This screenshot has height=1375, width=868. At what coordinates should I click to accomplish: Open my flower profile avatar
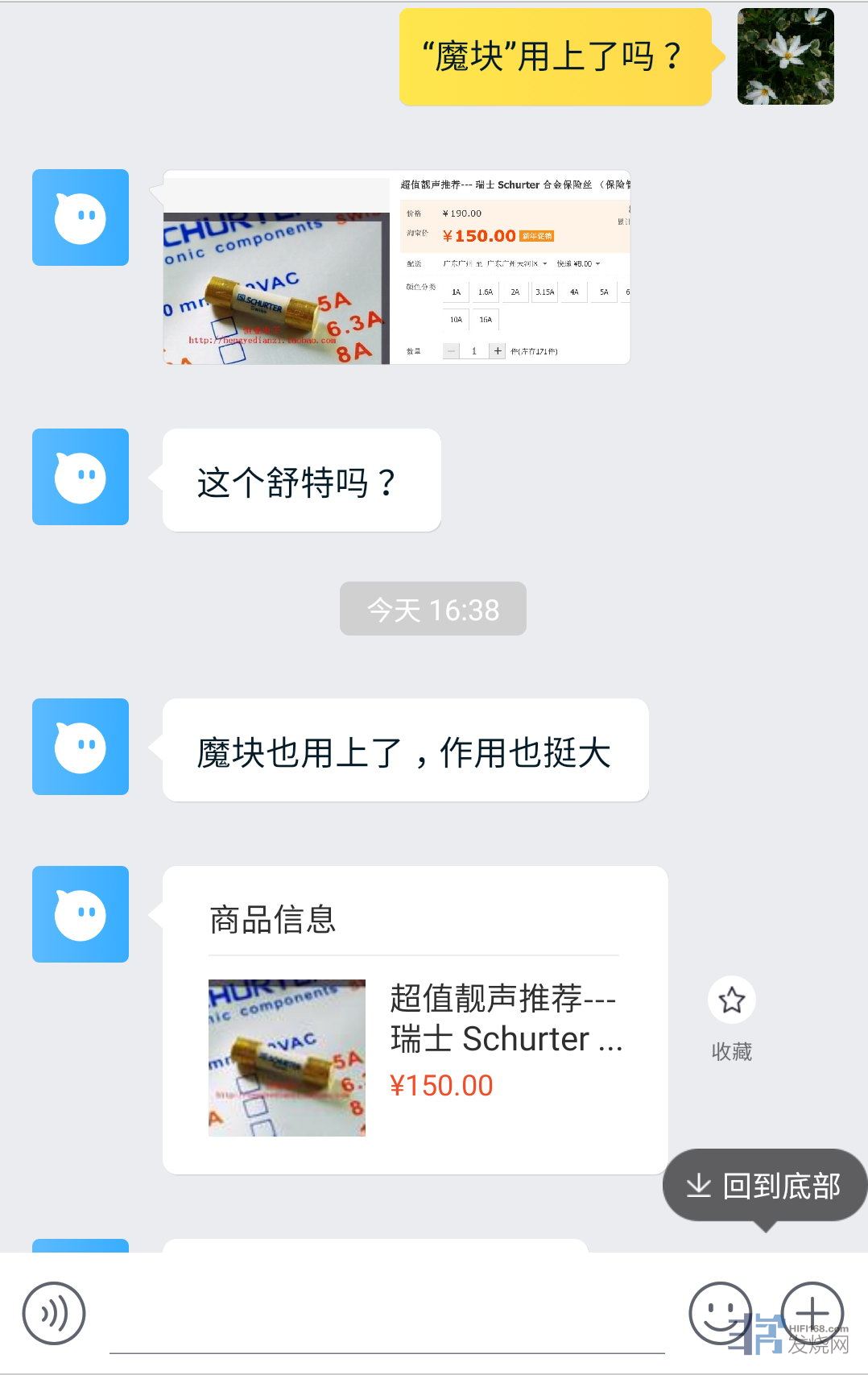pyautogui.click(x=785, y=57)
